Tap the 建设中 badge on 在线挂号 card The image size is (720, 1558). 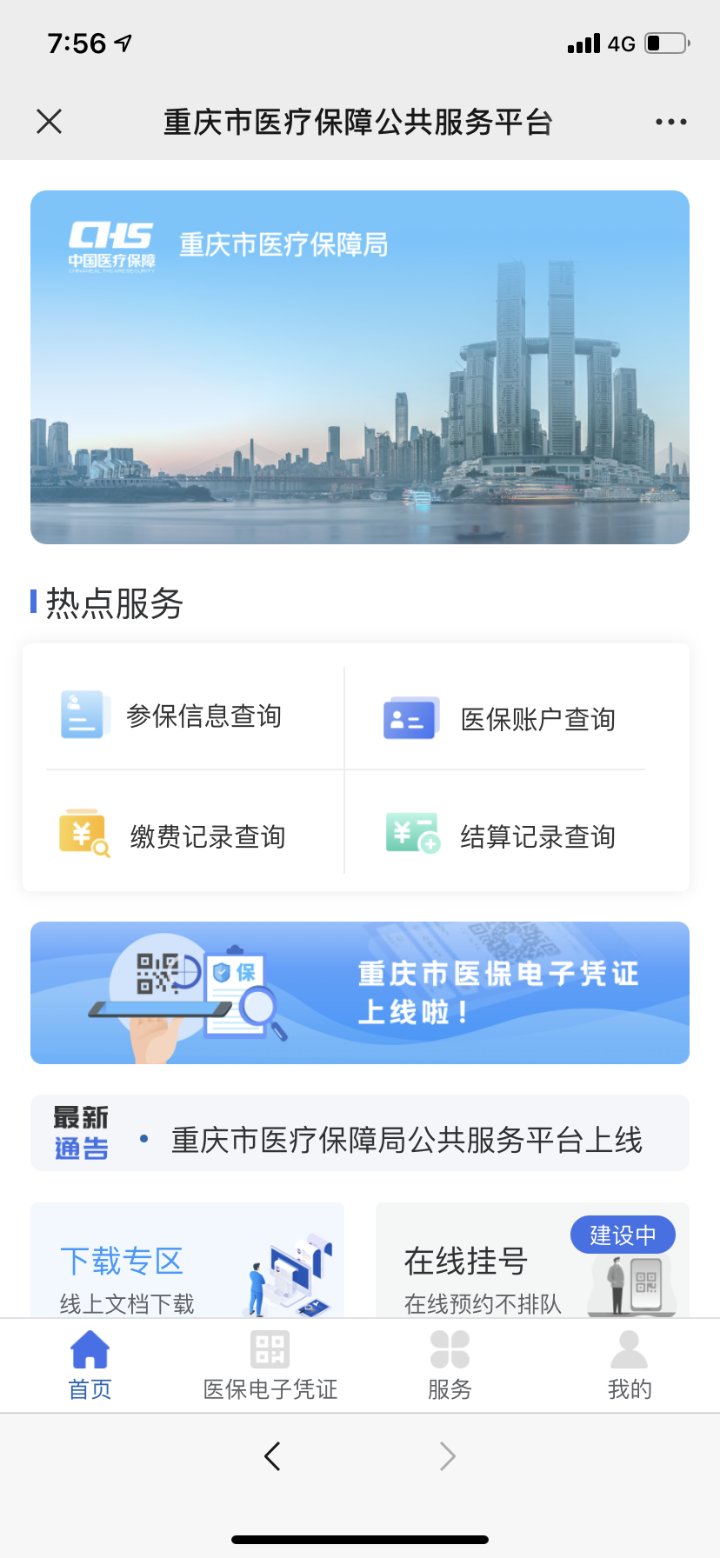click(624, 1235)
